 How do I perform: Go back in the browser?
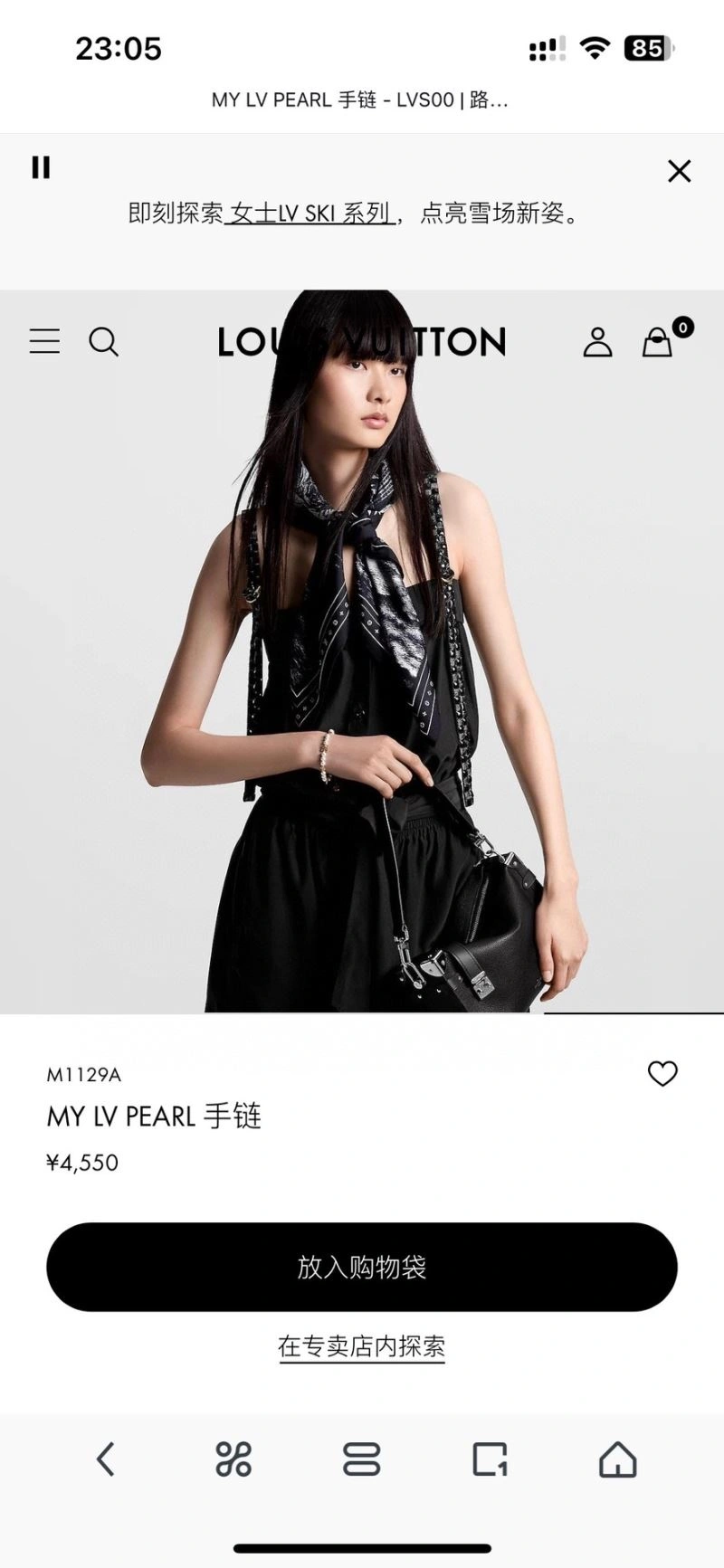(106, 1459)
